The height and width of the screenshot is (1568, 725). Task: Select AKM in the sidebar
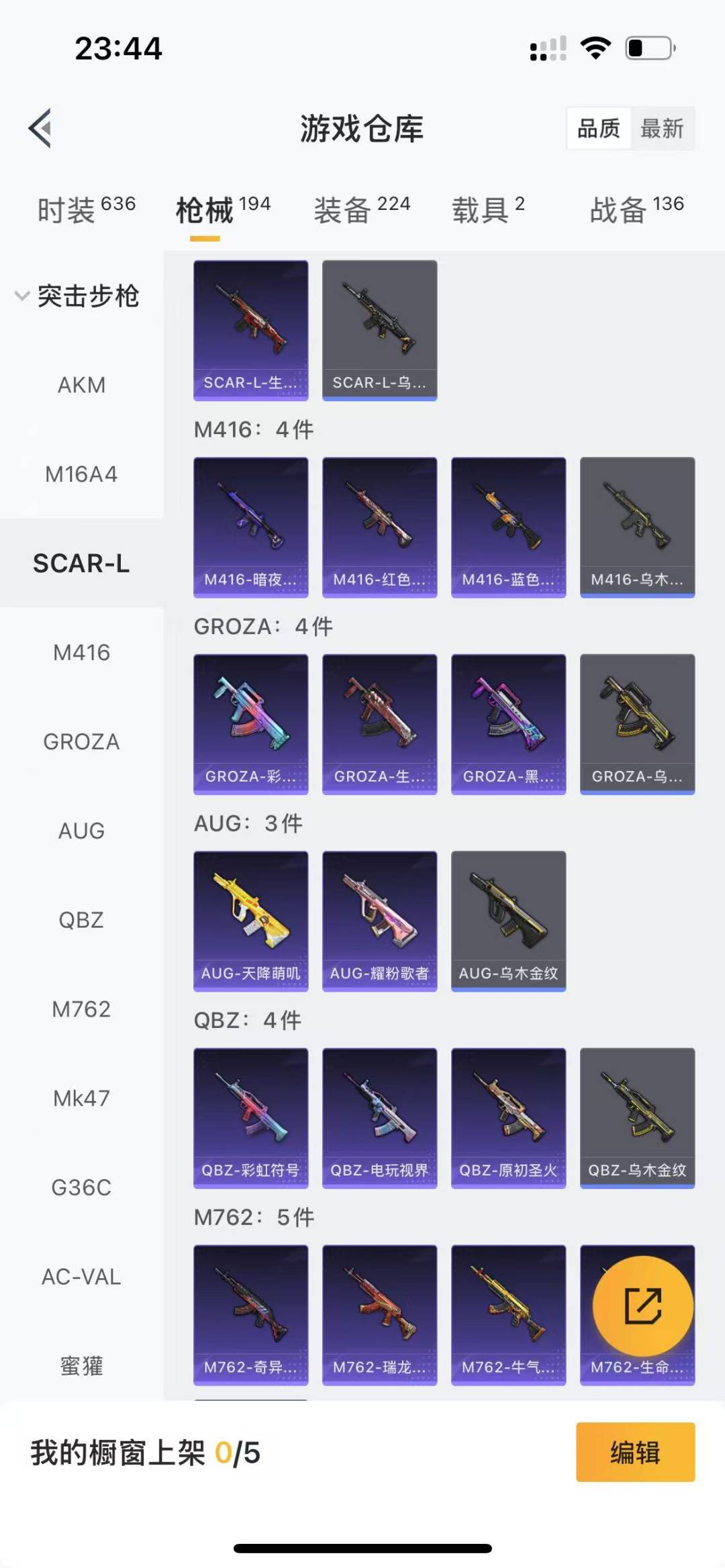[81, 385]
